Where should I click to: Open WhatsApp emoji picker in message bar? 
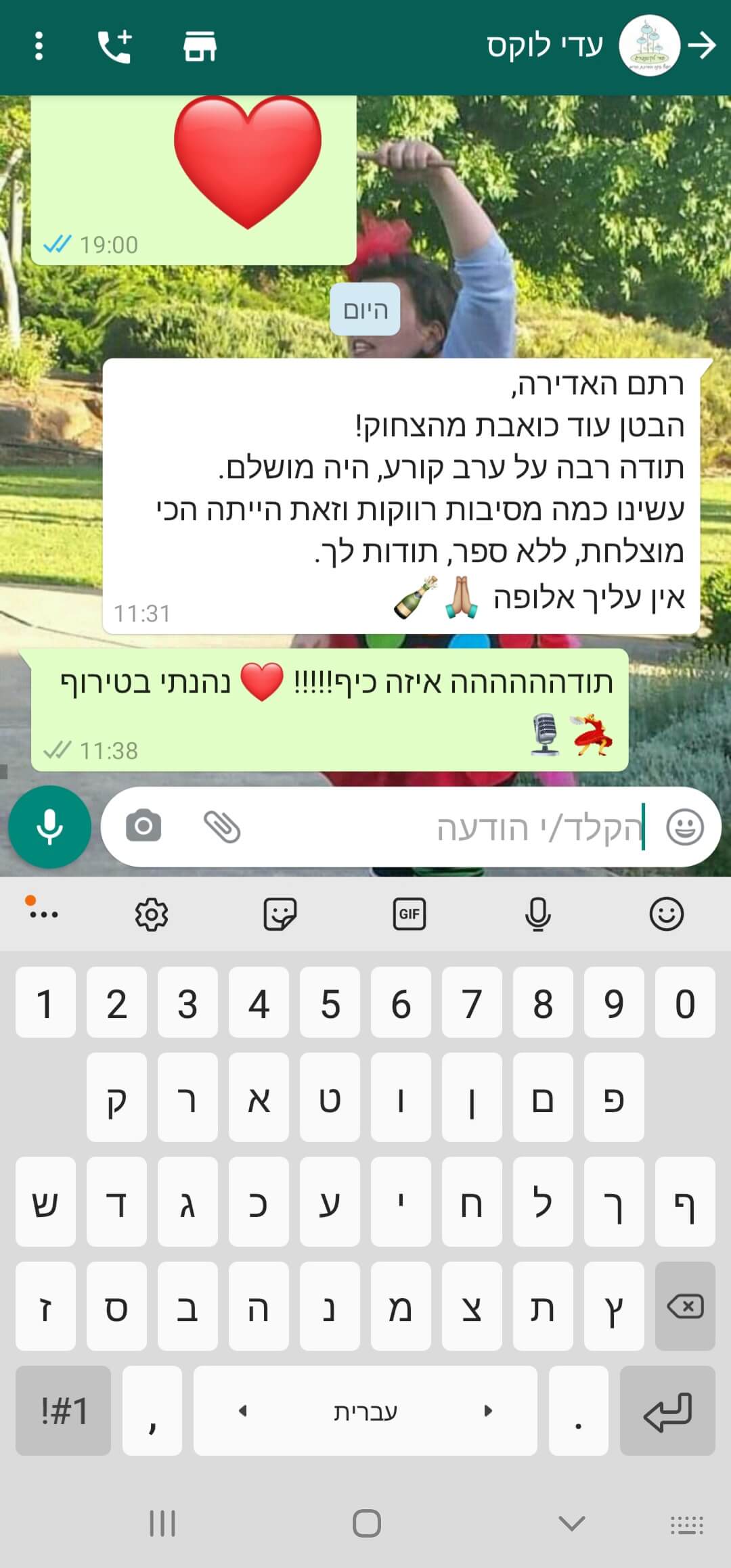[685, 827]
